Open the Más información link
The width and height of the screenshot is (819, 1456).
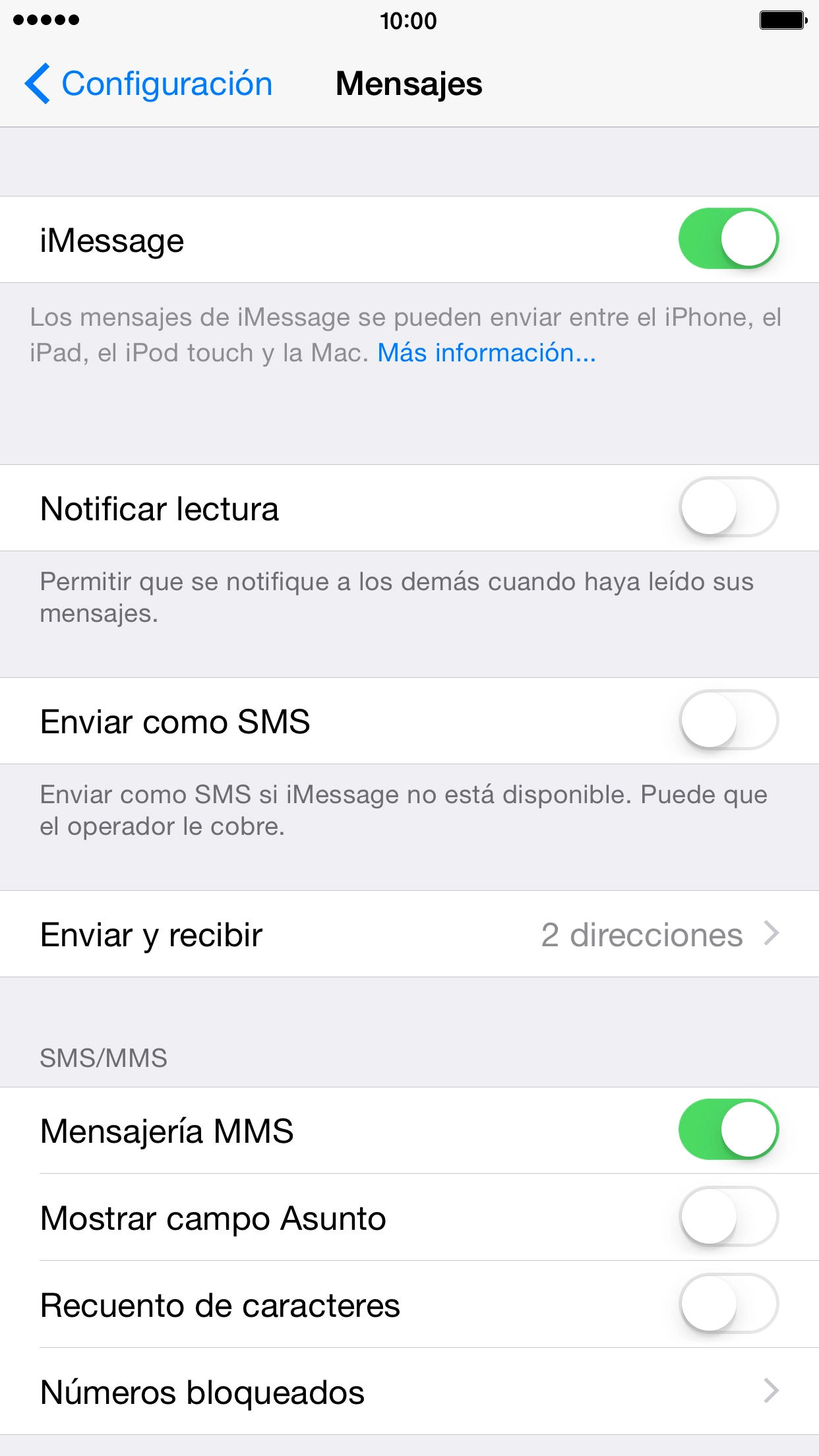click(x=487, y=353)
